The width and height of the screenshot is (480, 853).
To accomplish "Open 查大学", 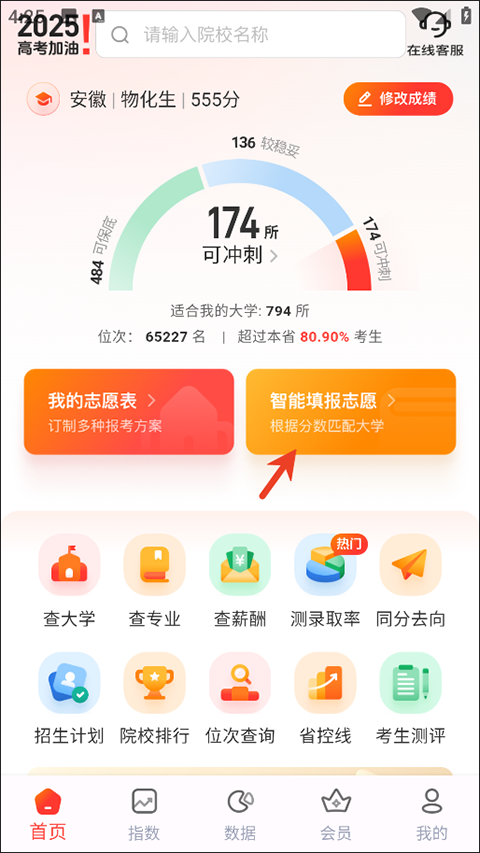I will pos(69,580).
